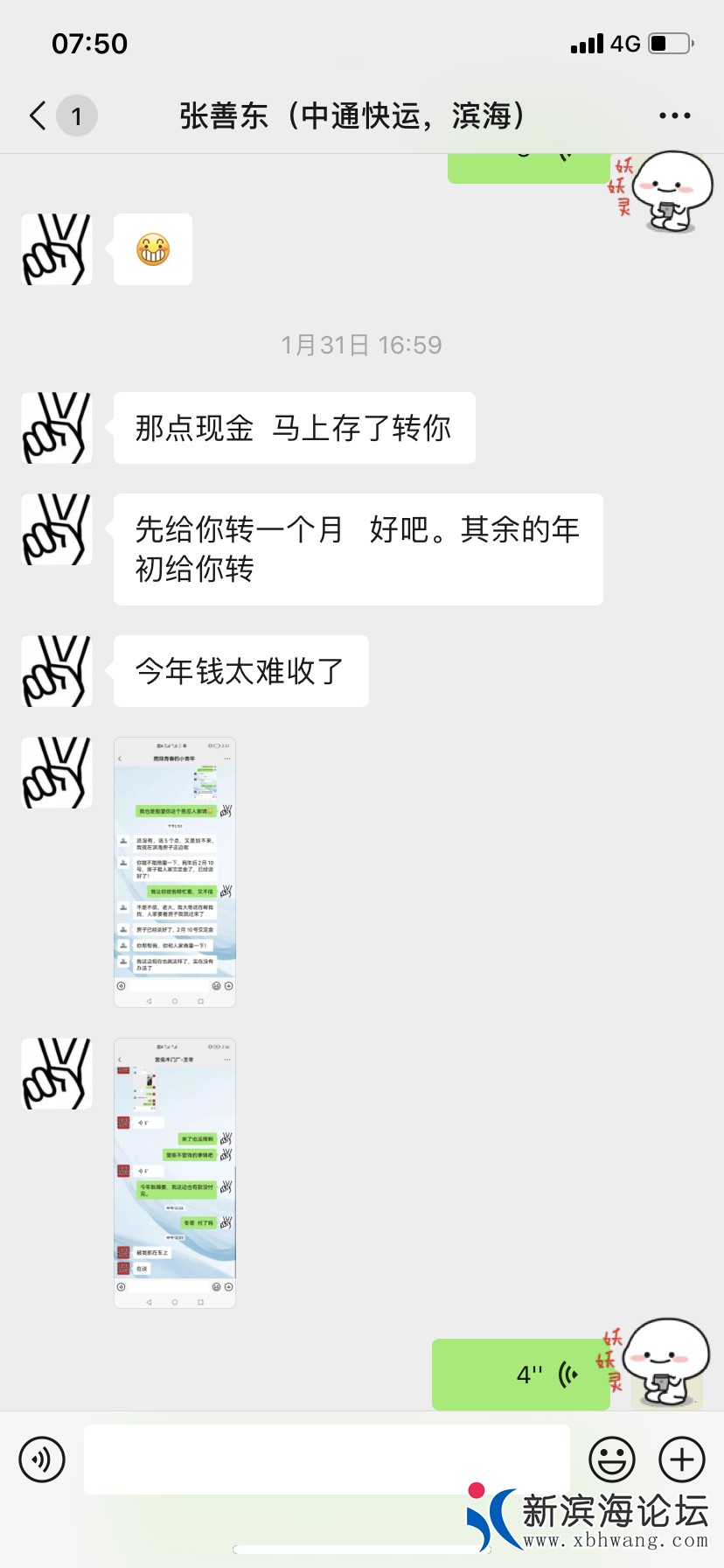Open the contact's avatar beside 今年钱太难收了
Image resolution: width=724 pixels, height=1568 pixels.
point(57,671)
